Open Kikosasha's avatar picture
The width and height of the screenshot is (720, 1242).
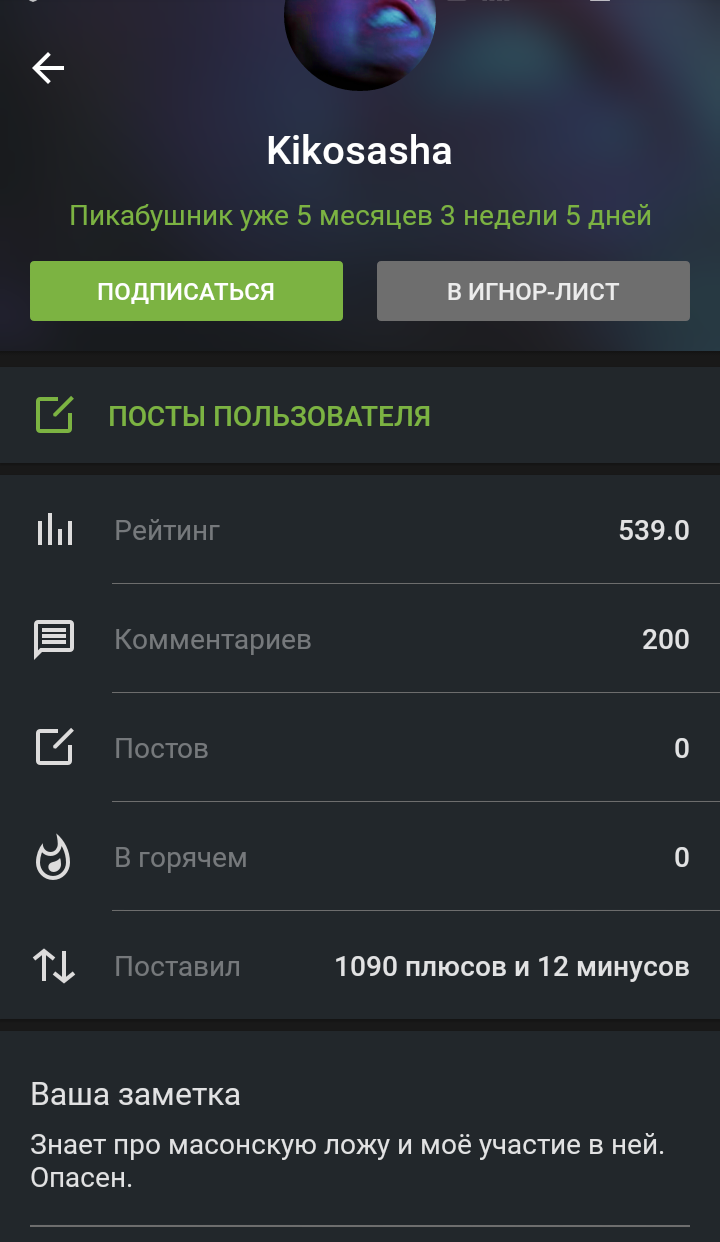(359, 40)
